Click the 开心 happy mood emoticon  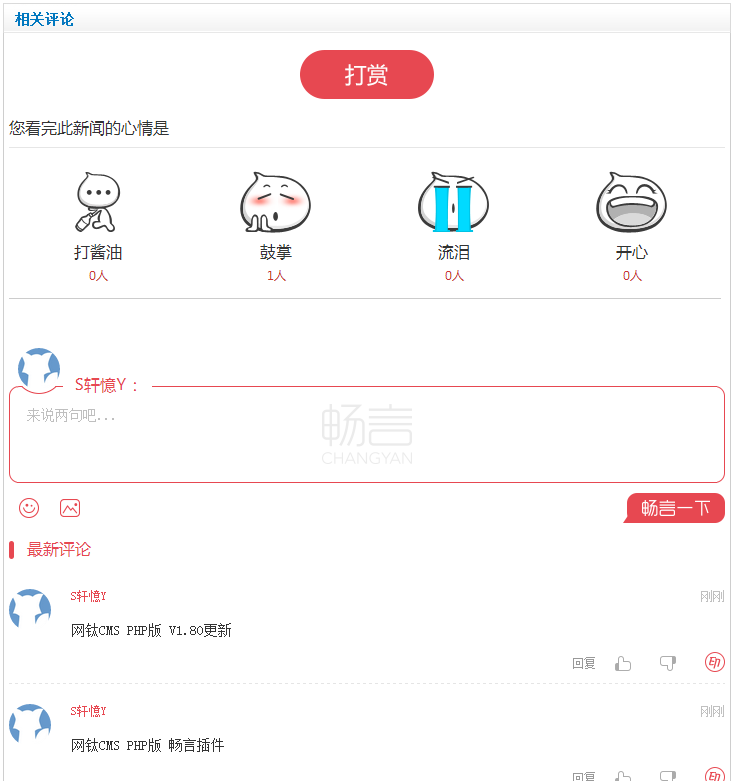point(632,202)
